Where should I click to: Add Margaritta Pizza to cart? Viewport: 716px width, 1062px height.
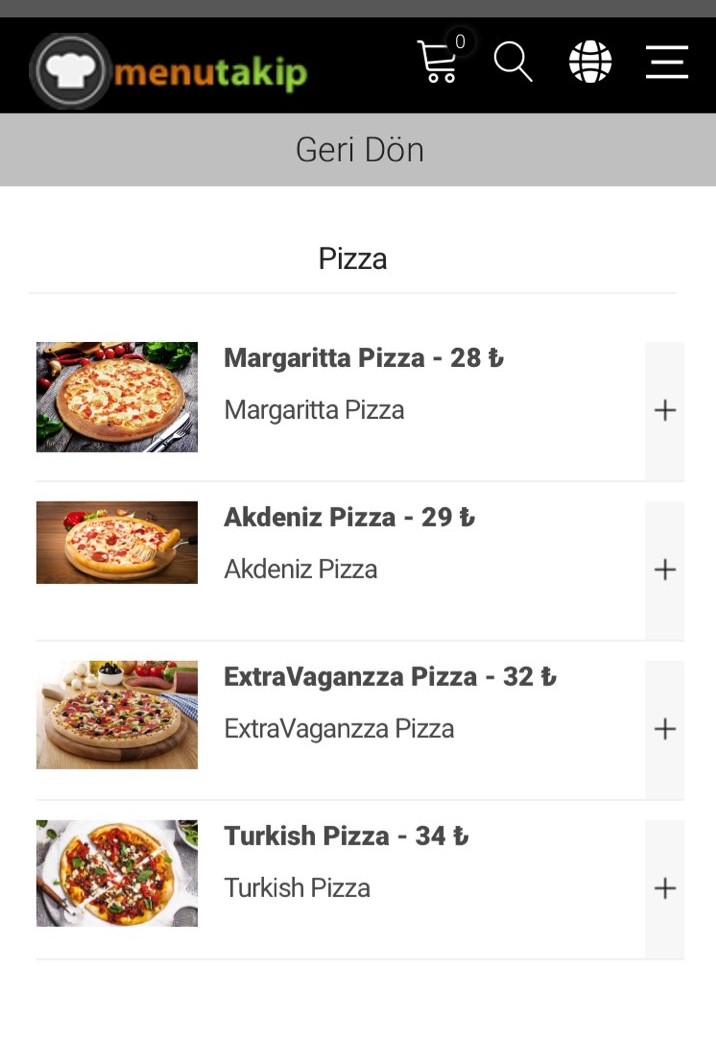tap(664, 411)
